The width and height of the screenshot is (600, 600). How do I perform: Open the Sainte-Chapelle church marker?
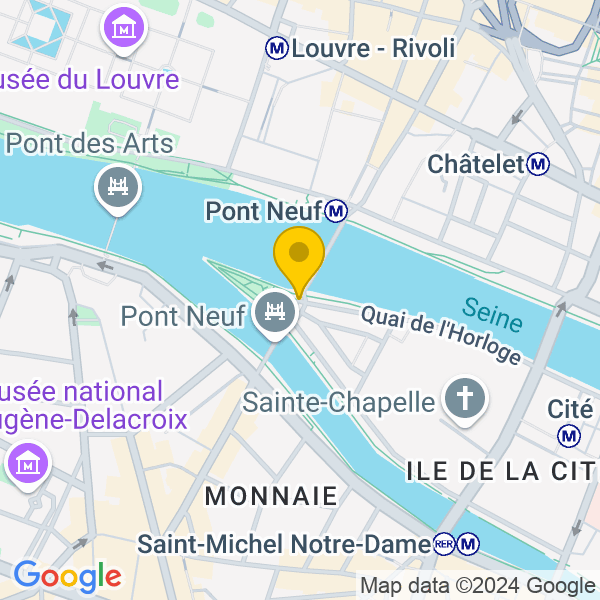point(465,400)
